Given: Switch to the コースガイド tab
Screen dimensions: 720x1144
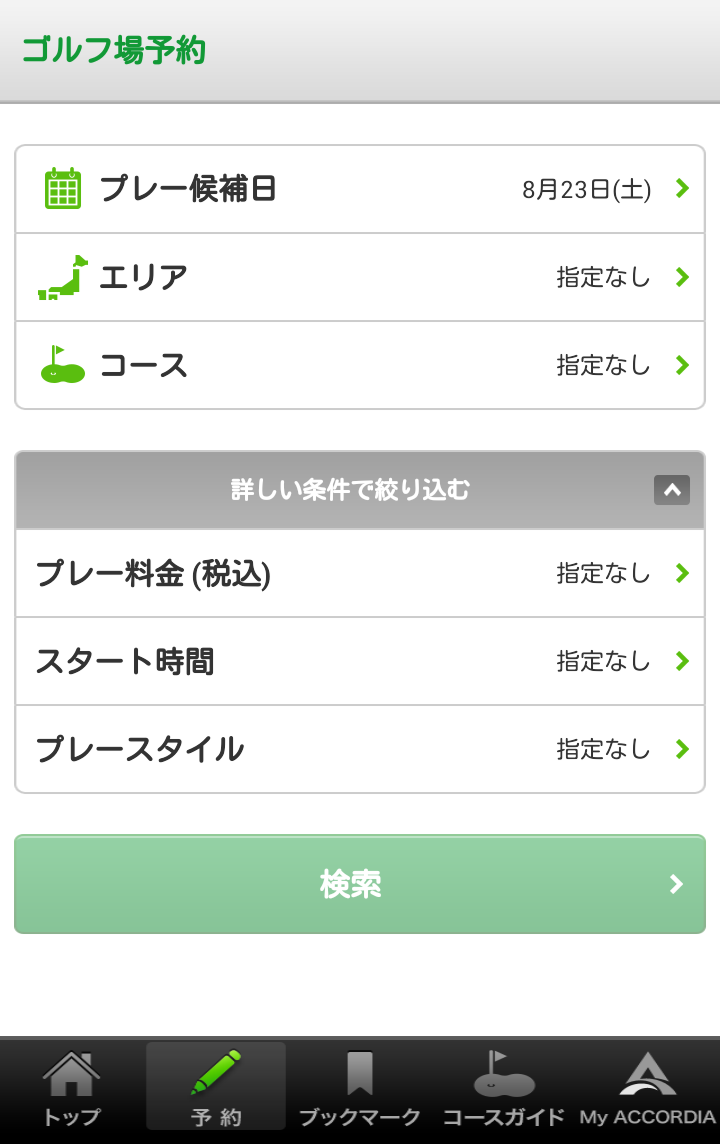Looking at the screenshot, I should coord(504,1088).
